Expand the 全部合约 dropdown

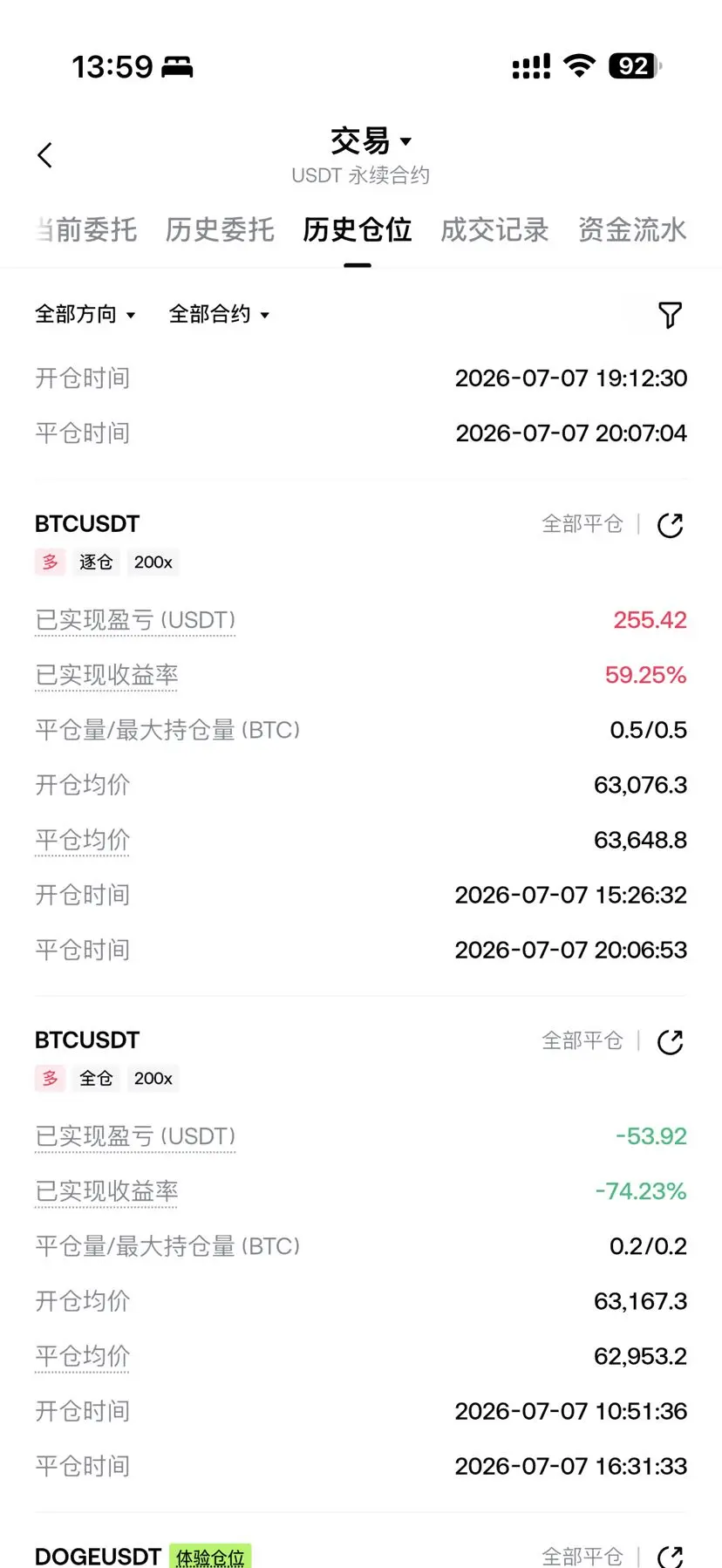tap(219, 314)
